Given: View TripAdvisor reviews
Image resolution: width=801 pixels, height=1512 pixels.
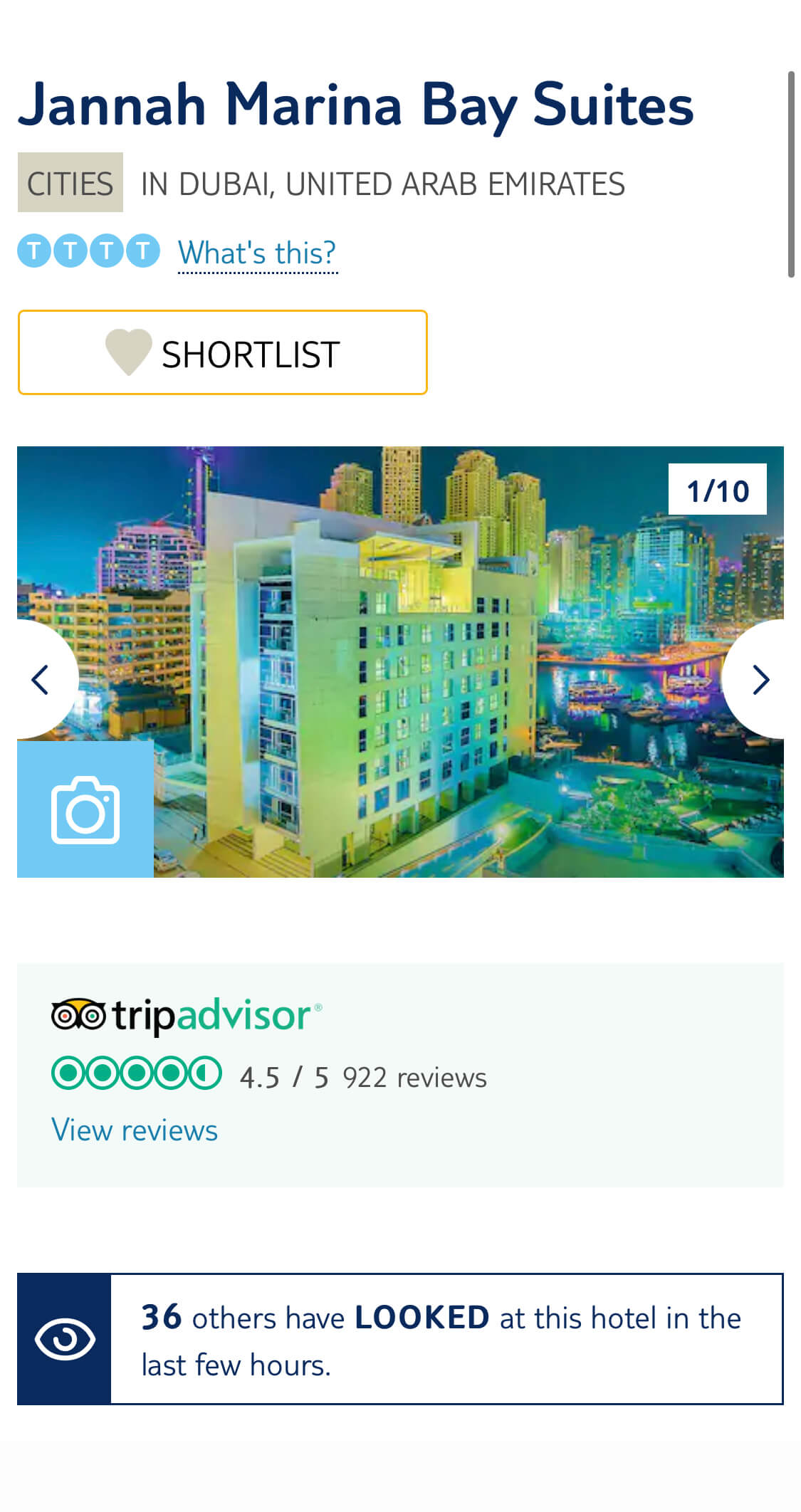Looking at the screenshot, I should coord(135,1130).
